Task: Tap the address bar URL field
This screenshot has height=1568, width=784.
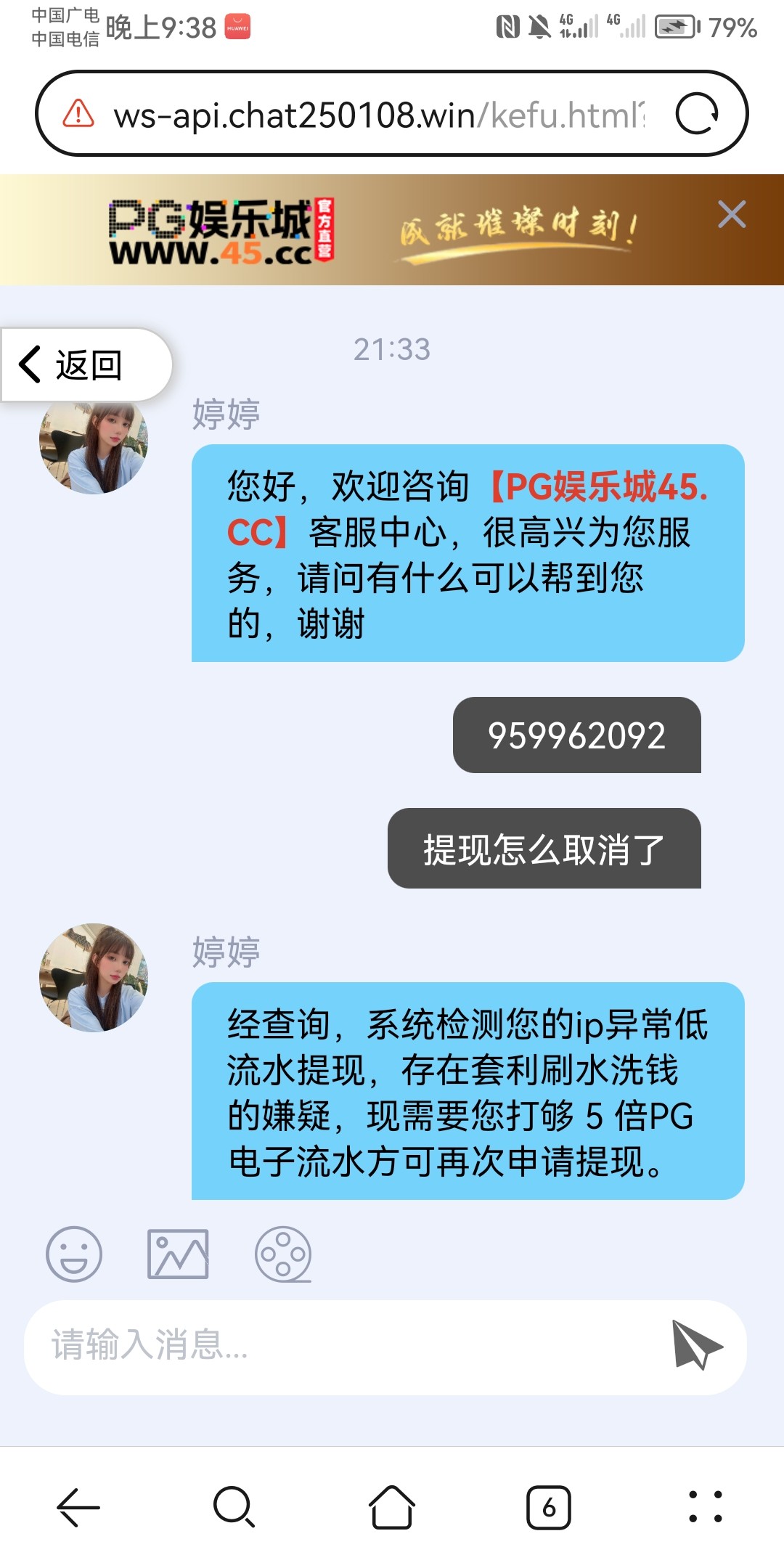Action: (x=378, y=115)
